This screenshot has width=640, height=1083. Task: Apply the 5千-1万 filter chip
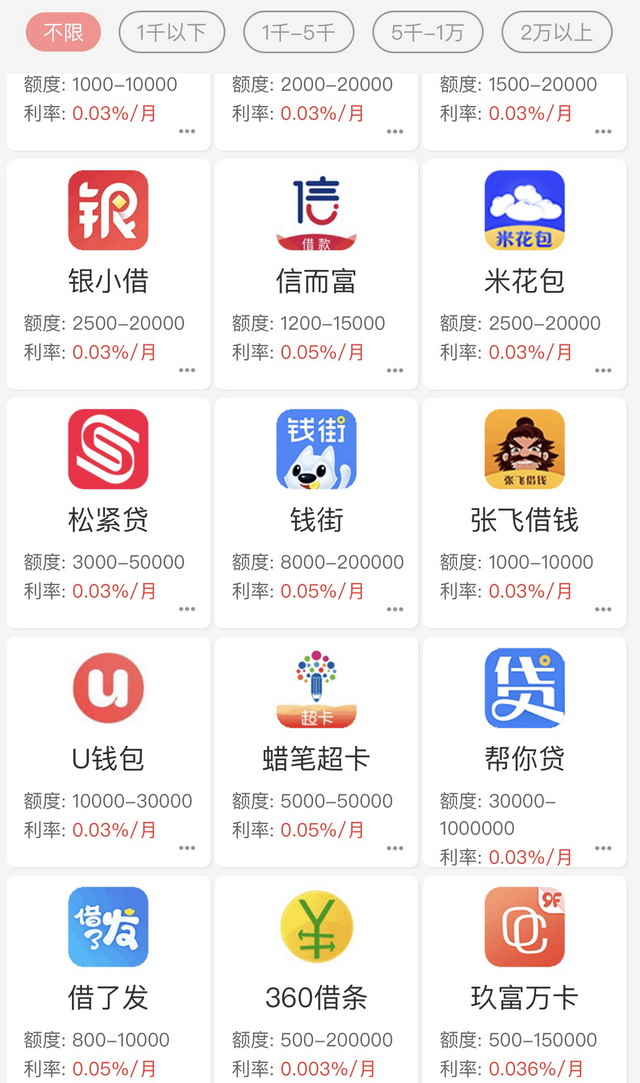click(427, 33)
